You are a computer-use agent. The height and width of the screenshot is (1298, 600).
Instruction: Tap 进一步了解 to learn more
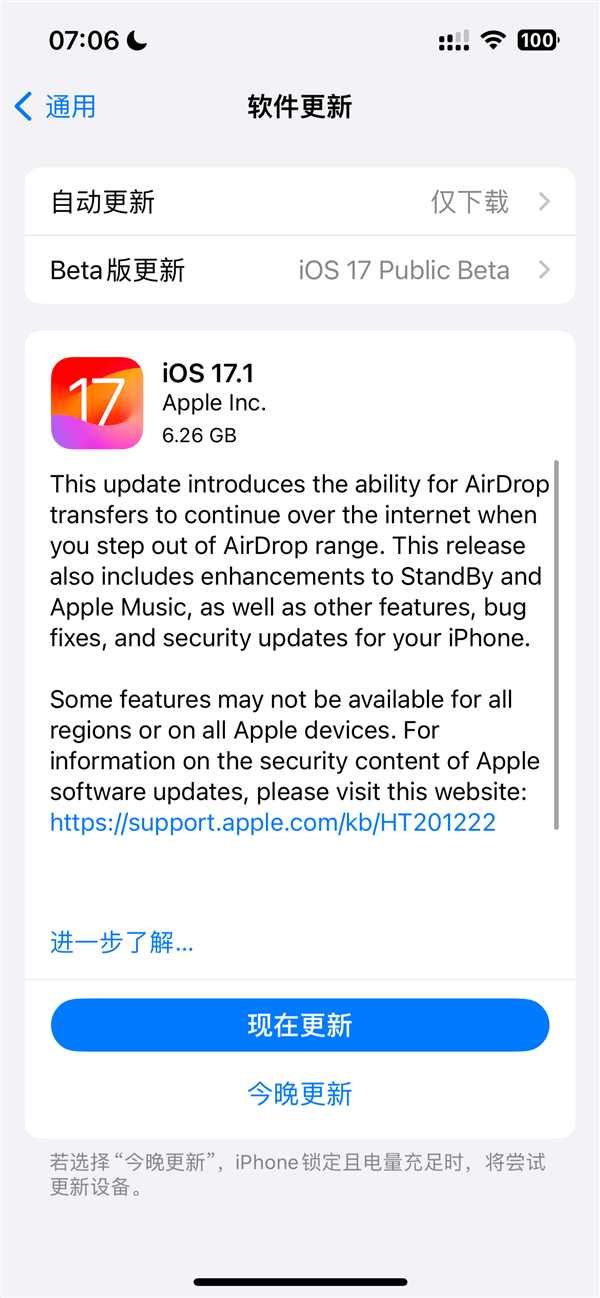point(122,942)
